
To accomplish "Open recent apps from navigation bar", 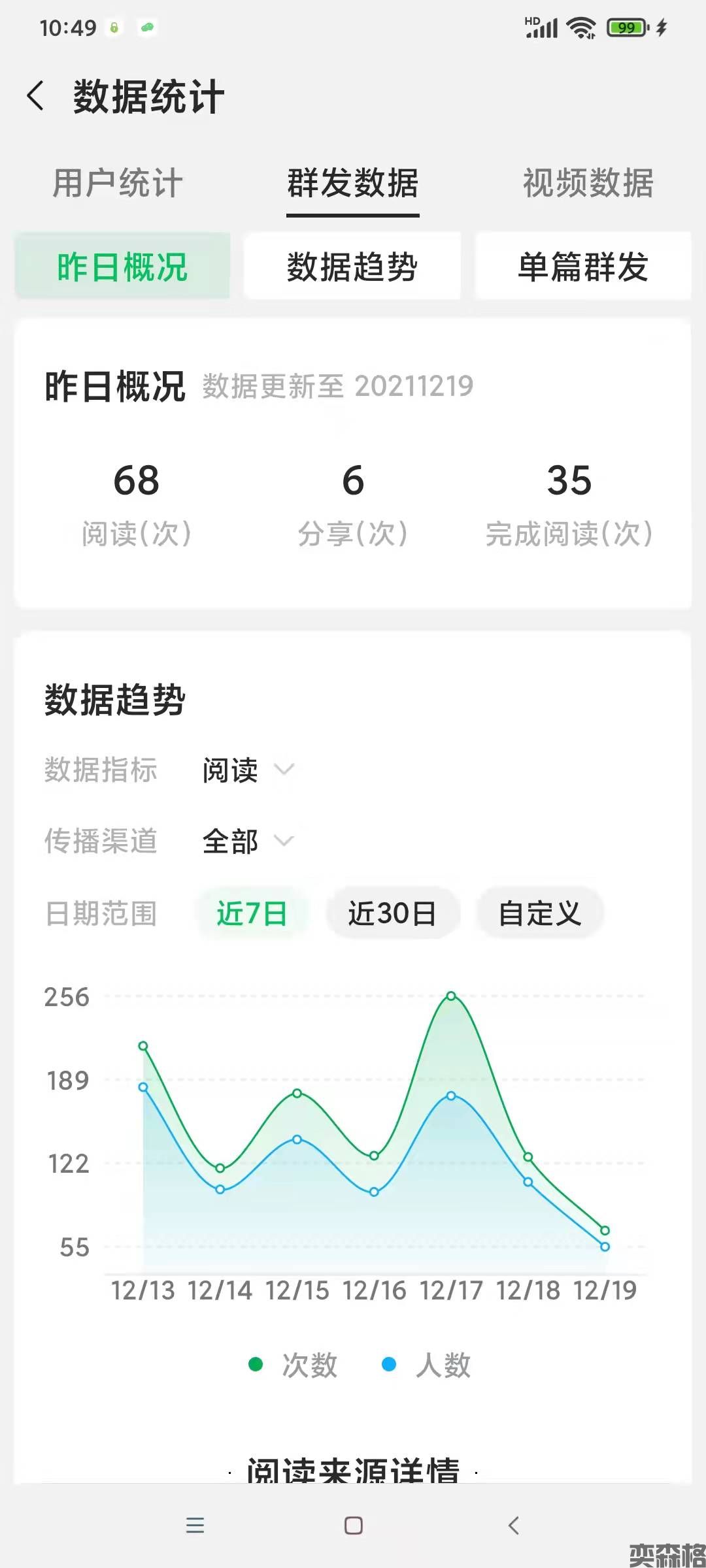I will coord(195,1526).
